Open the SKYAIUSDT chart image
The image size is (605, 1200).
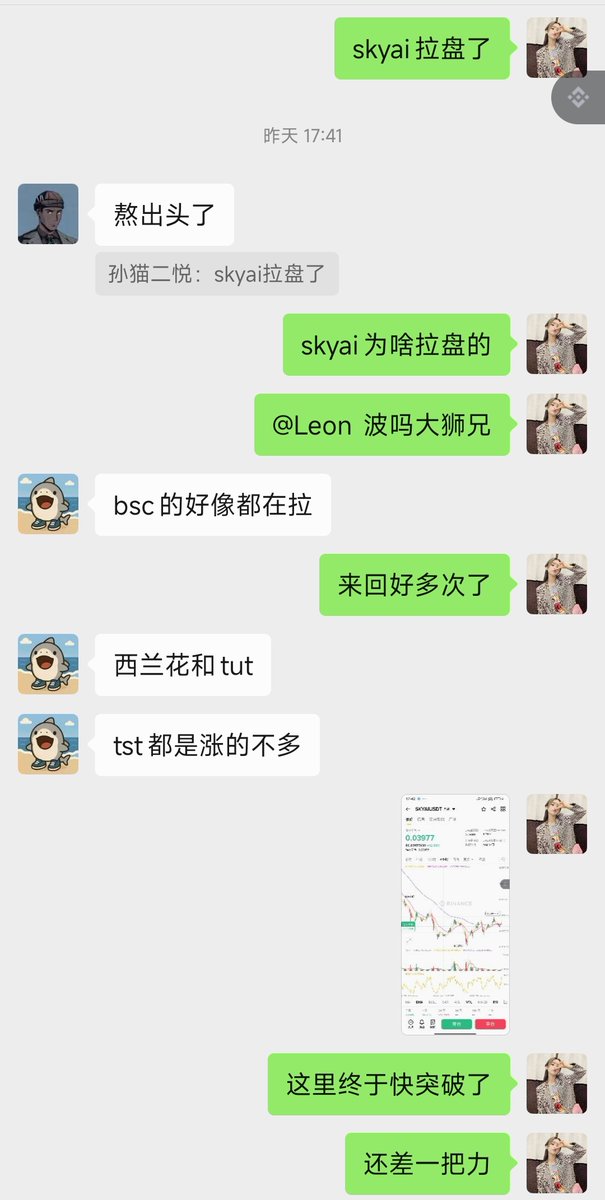pyautogui.click(x=455, y=914)
